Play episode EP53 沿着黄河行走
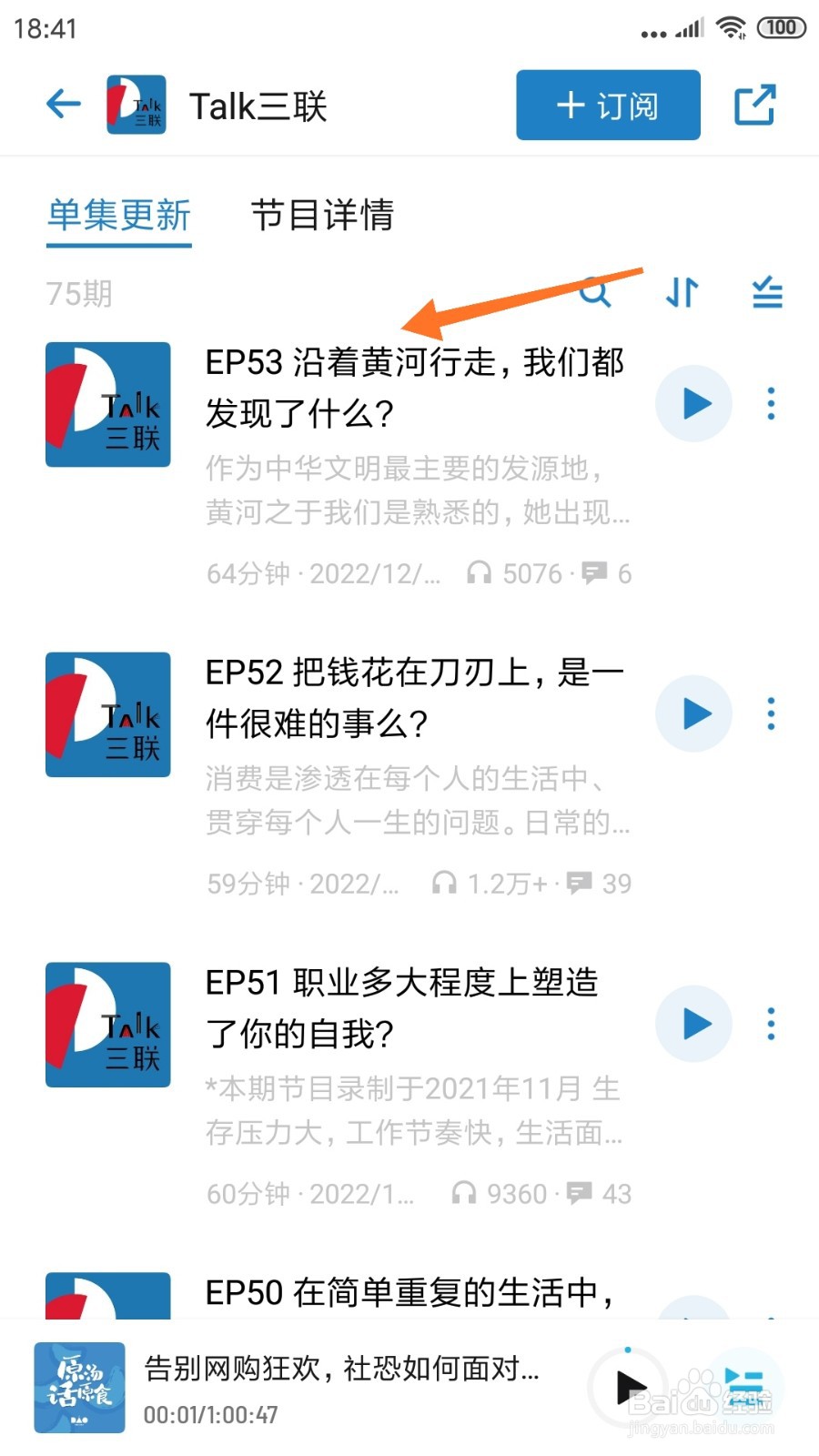The image size is (819, 1456). (694, 403)
